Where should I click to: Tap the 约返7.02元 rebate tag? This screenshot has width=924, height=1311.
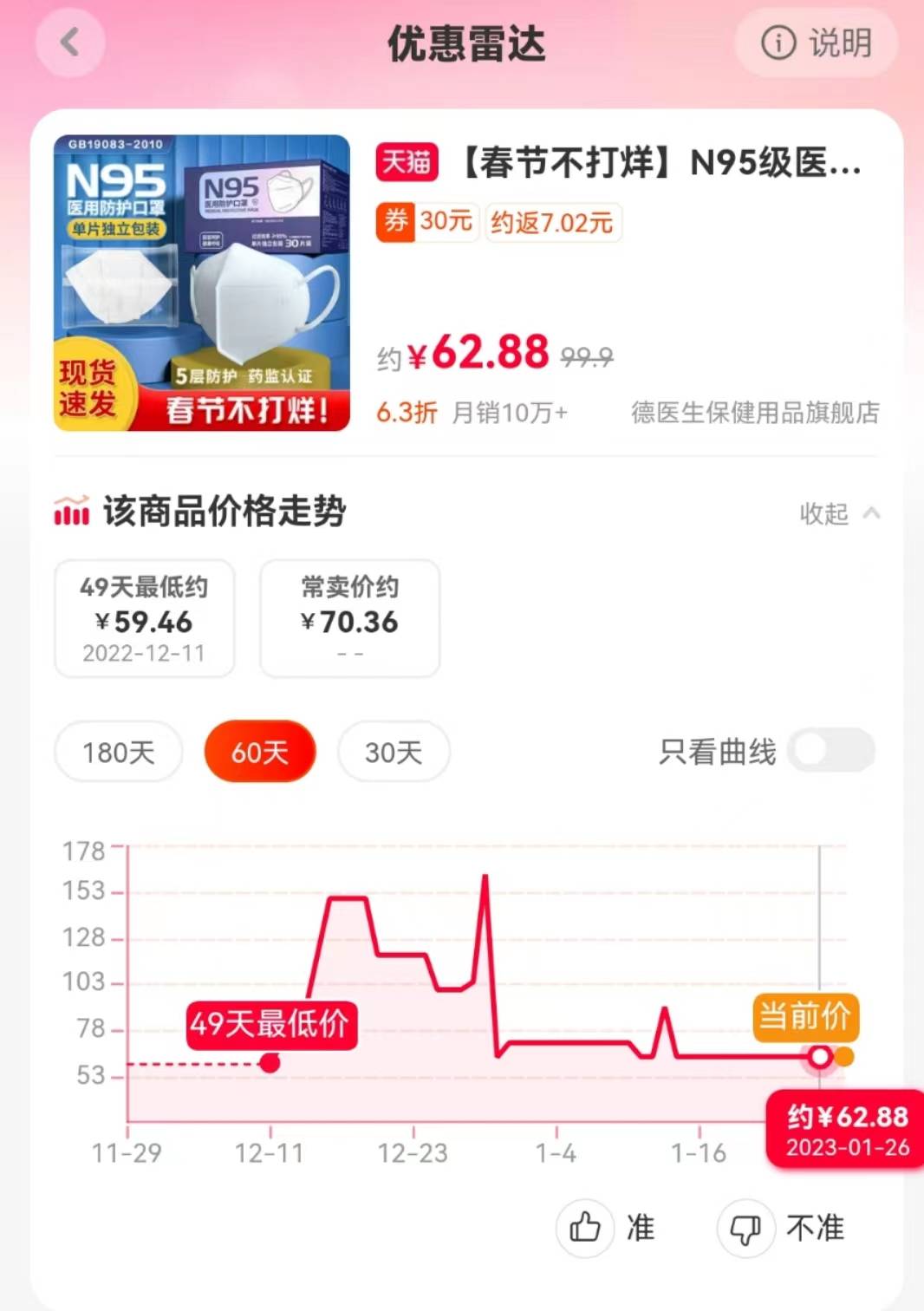click(x=552, y=224)
